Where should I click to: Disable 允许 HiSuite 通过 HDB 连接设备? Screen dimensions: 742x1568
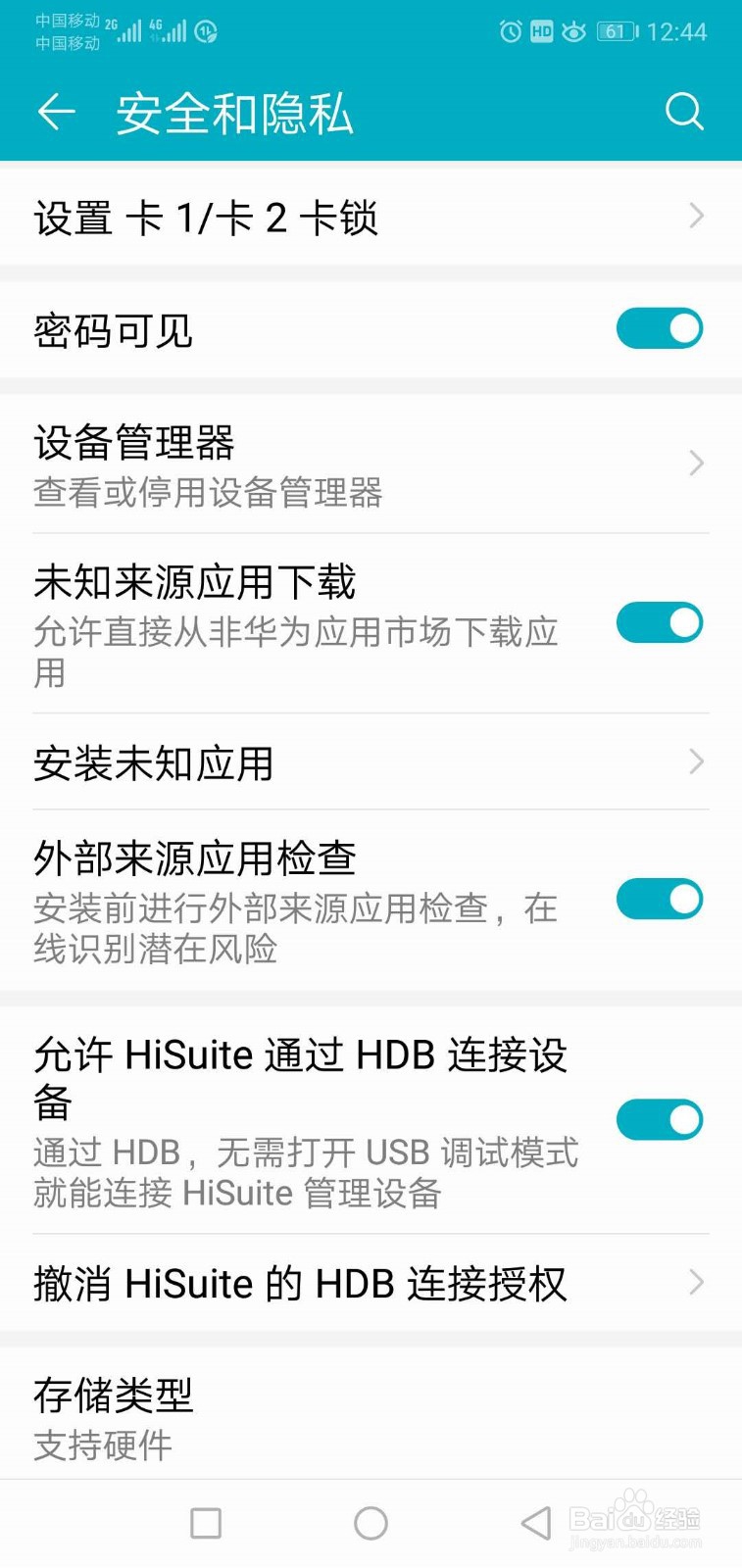(659, 1119)
